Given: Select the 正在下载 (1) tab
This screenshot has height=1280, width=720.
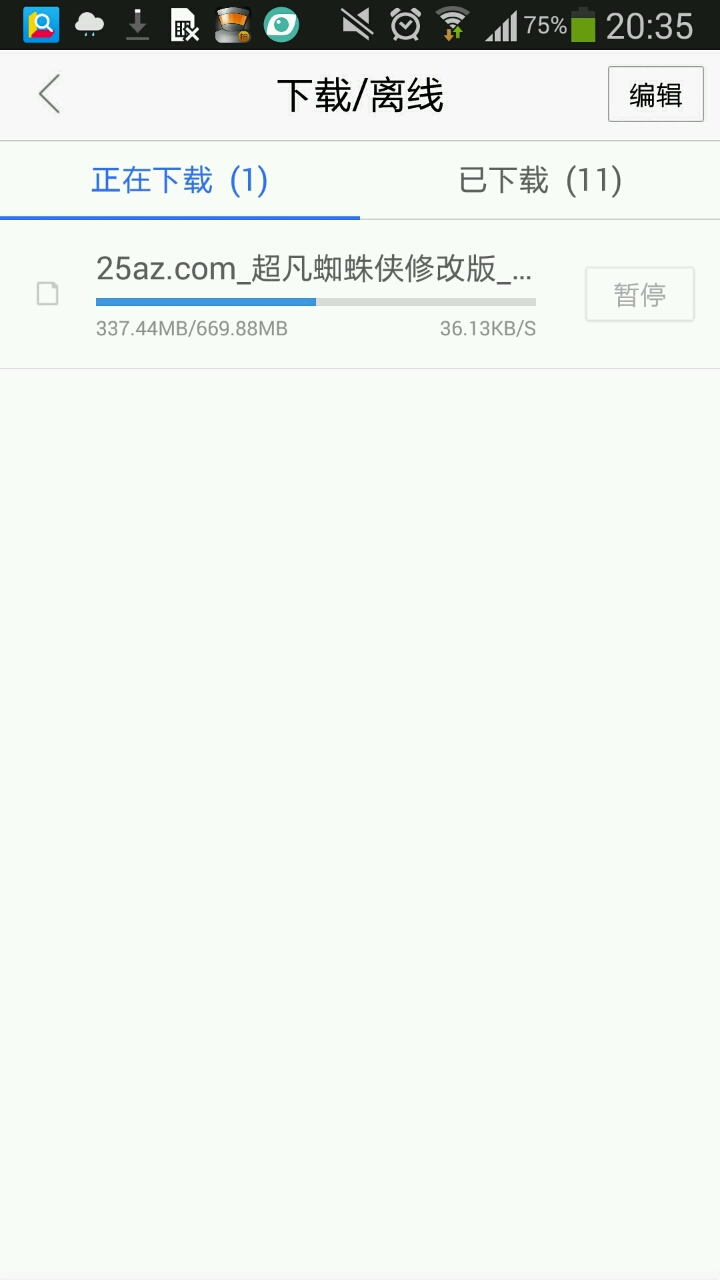Looking at the screenshot, I should coord(180,181).
